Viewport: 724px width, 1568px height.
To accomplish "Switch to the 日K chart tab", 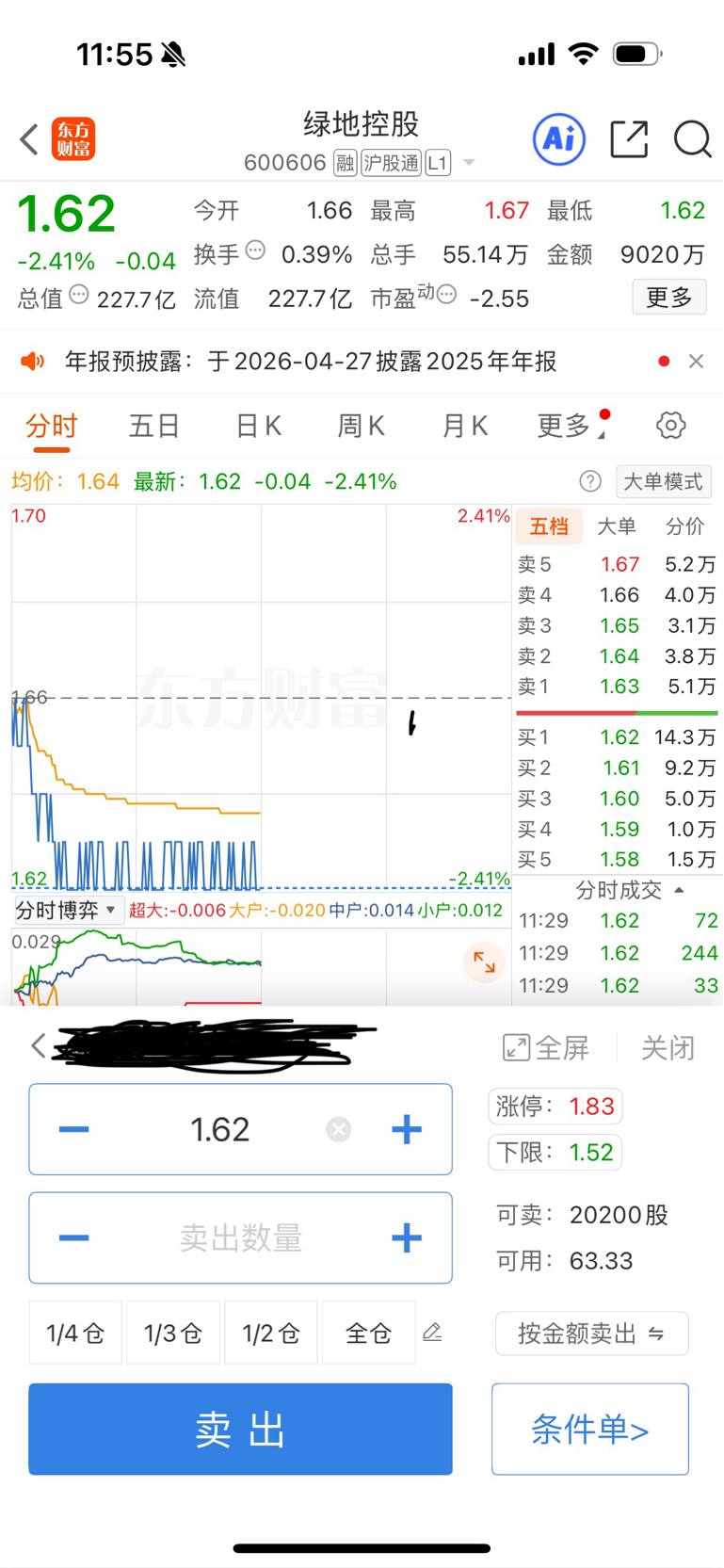I will 258,426.
